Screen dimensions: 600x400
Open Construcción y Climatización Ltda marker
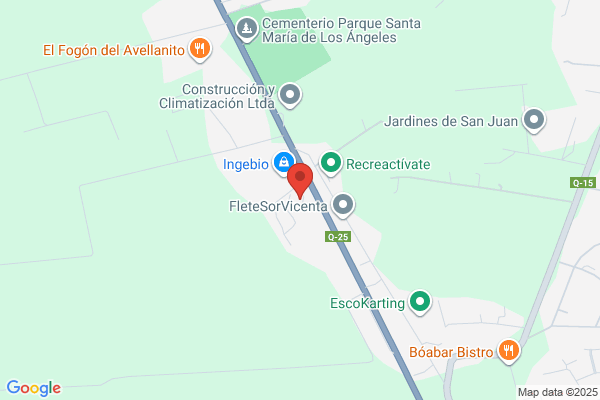[x=290, y=96]
